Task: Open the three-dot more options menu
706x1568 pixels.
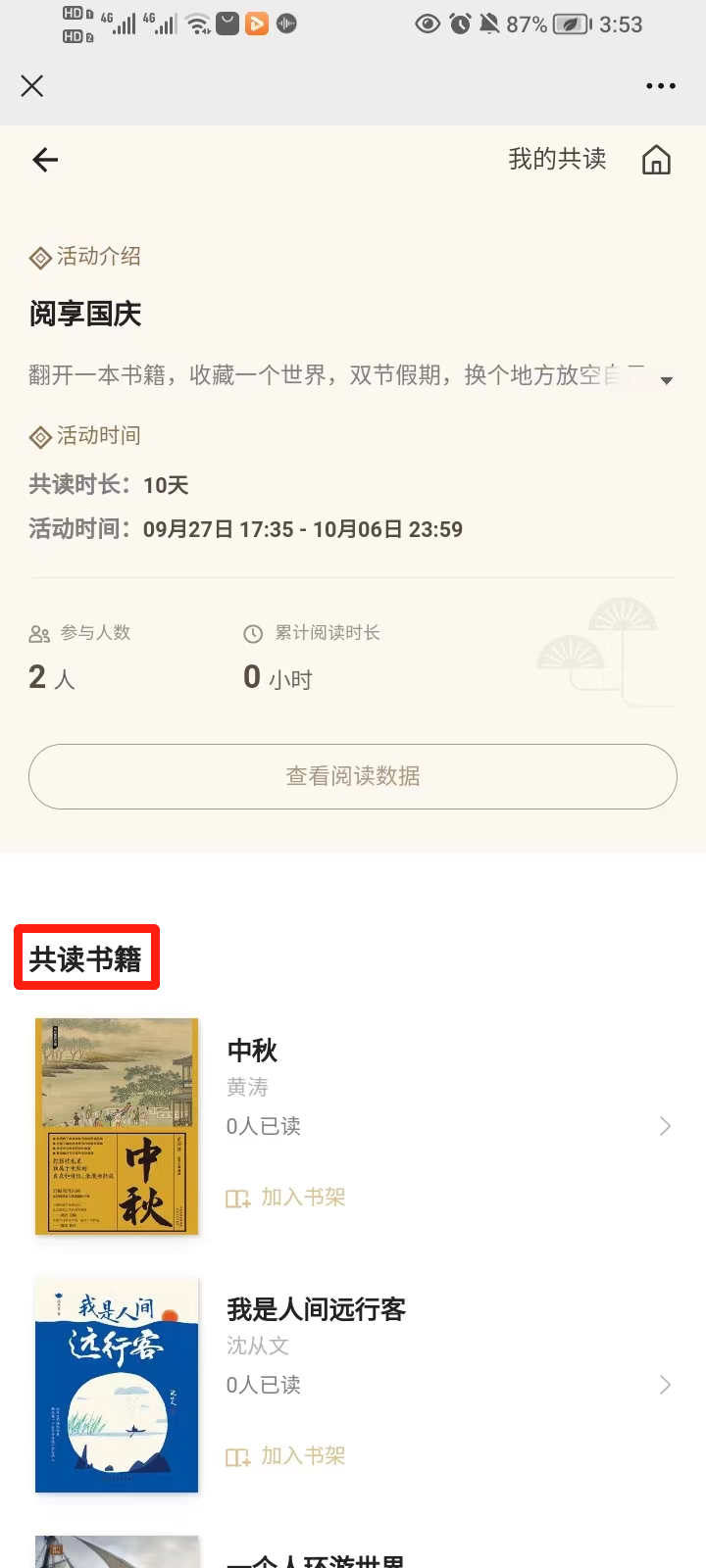Action: [x=661, y=86]
